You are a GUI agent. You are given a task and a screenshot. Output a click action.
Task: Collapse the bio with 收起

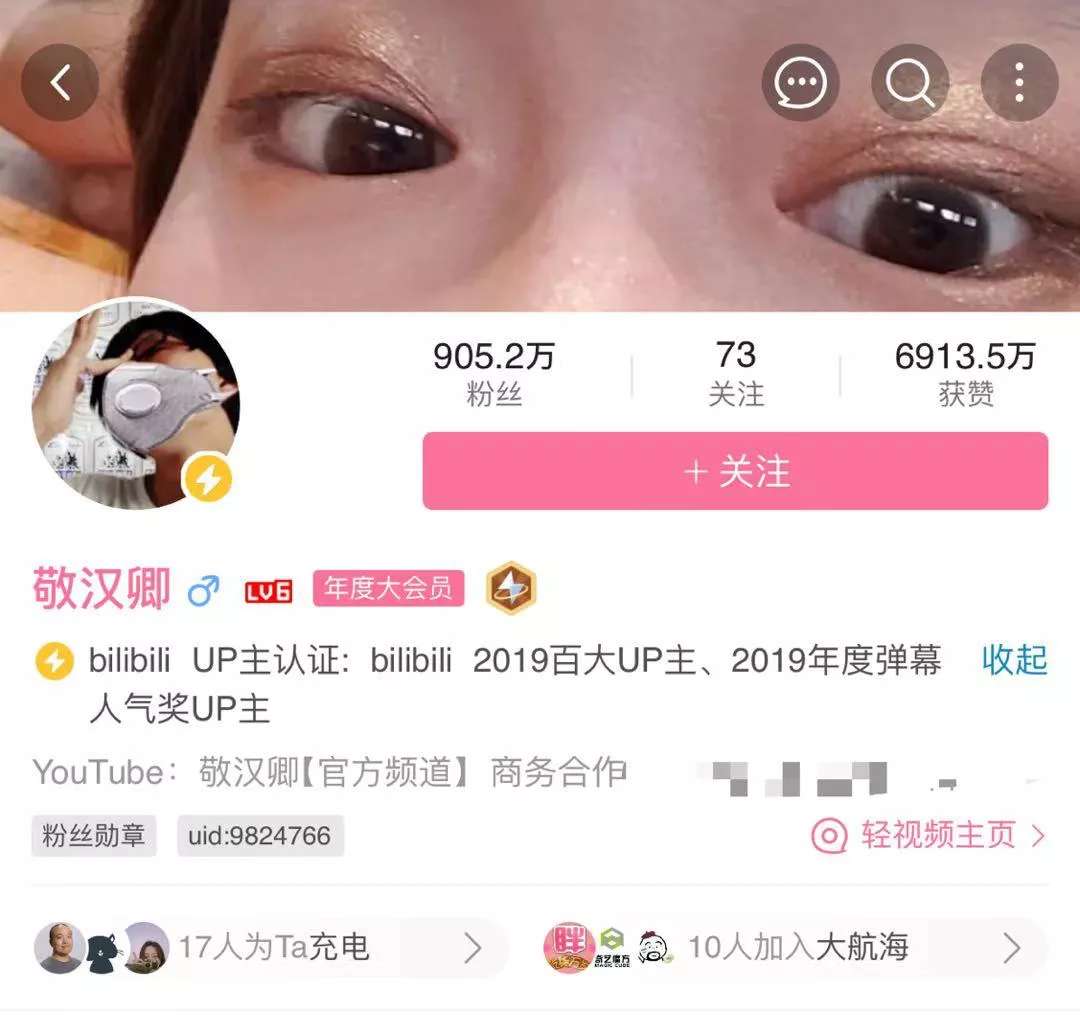(1014, 660)
